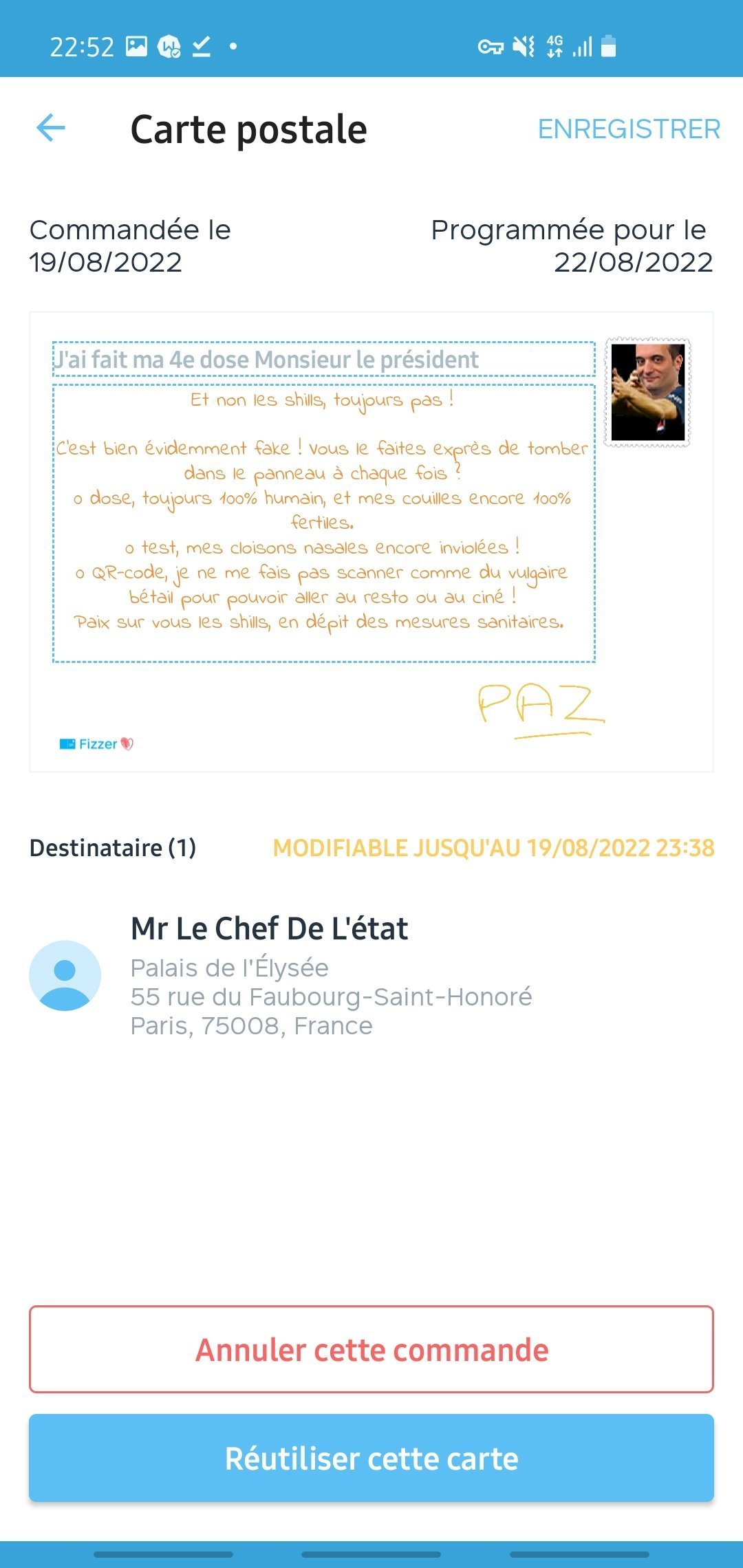Go back using the arrow icon
The image size is (743, 1568).
[51, 128]
